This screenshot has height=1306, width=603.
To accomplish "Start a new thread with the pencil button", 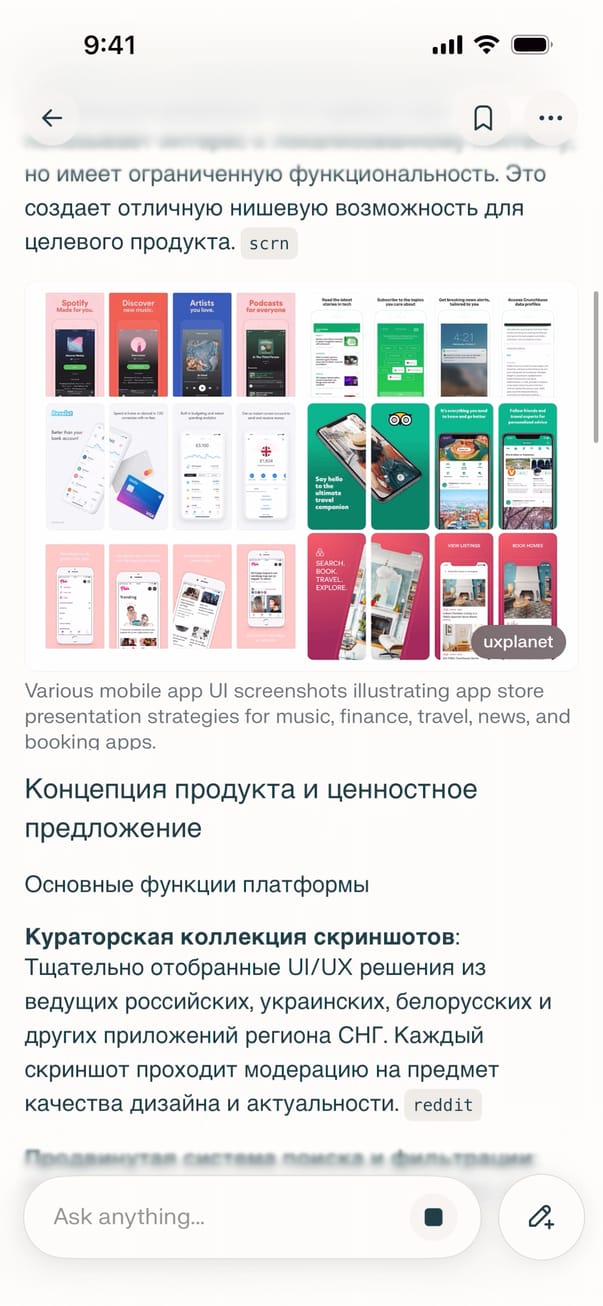I will [x=541, y=1216].
